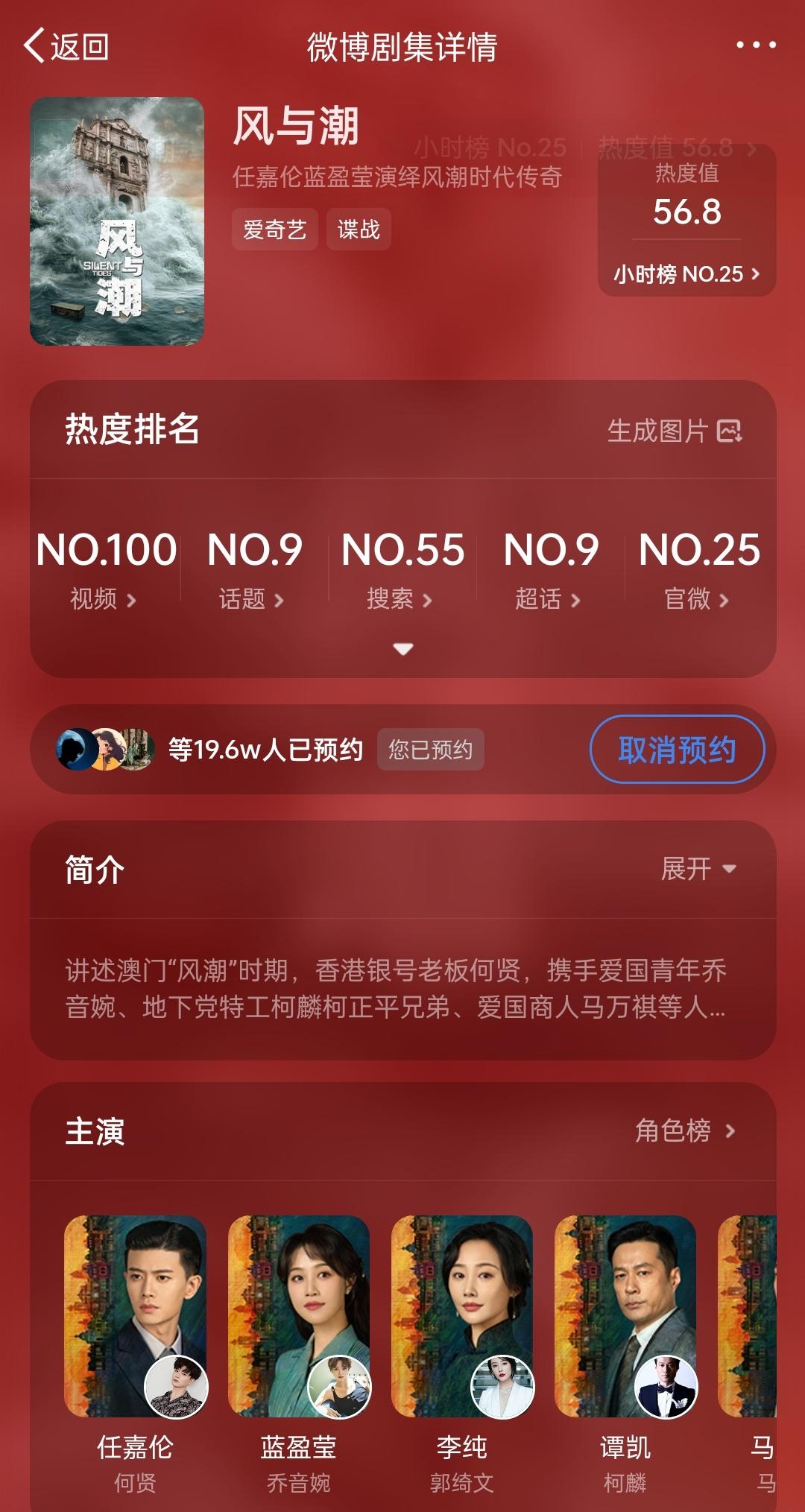Screen dimensions: 805x1512
Task: Open the 角色榜 character ranking
Action: point(685,1131)
